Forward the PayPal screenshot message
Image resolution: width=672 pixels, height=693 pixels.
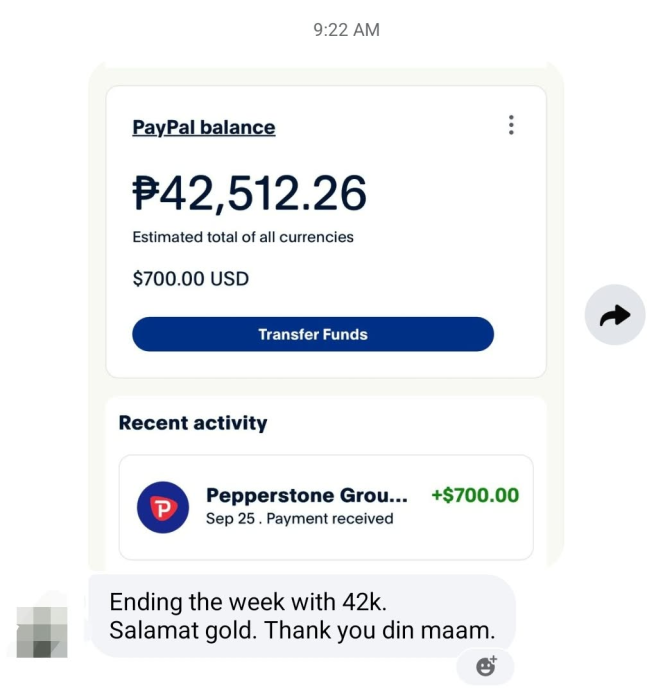pyautogui.click(x=615, y=315)
